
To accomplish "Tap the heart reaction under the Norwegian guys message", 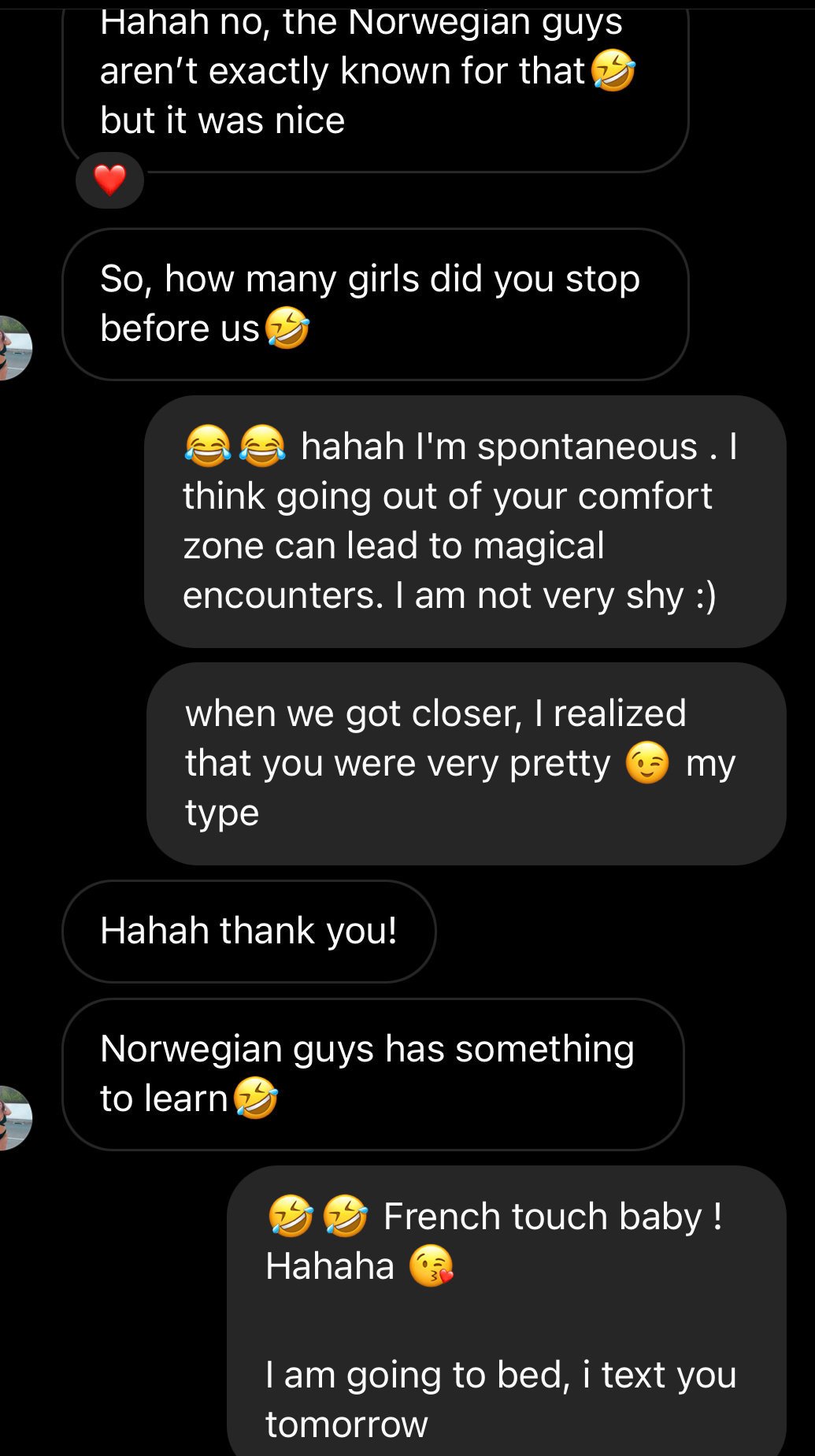I will 109,180.
